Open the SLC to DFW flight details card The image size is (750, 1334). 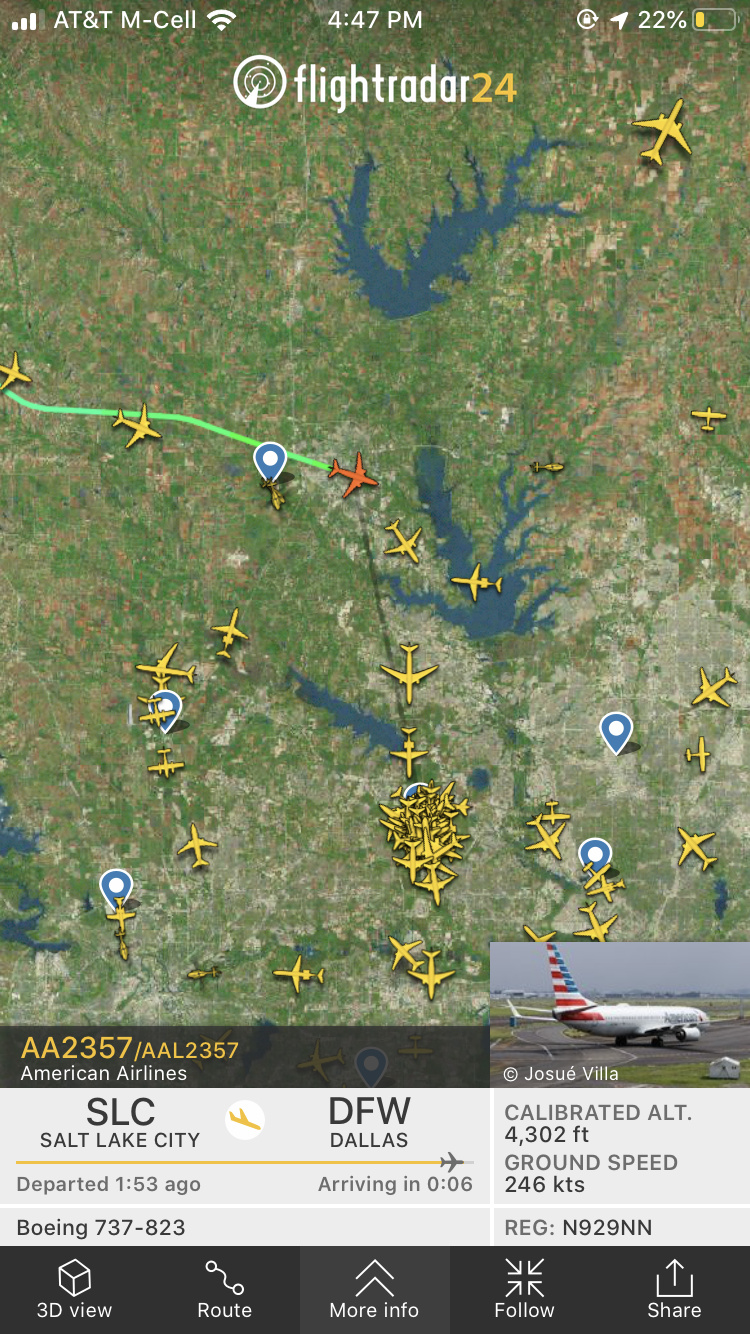tap(245, 1145)
